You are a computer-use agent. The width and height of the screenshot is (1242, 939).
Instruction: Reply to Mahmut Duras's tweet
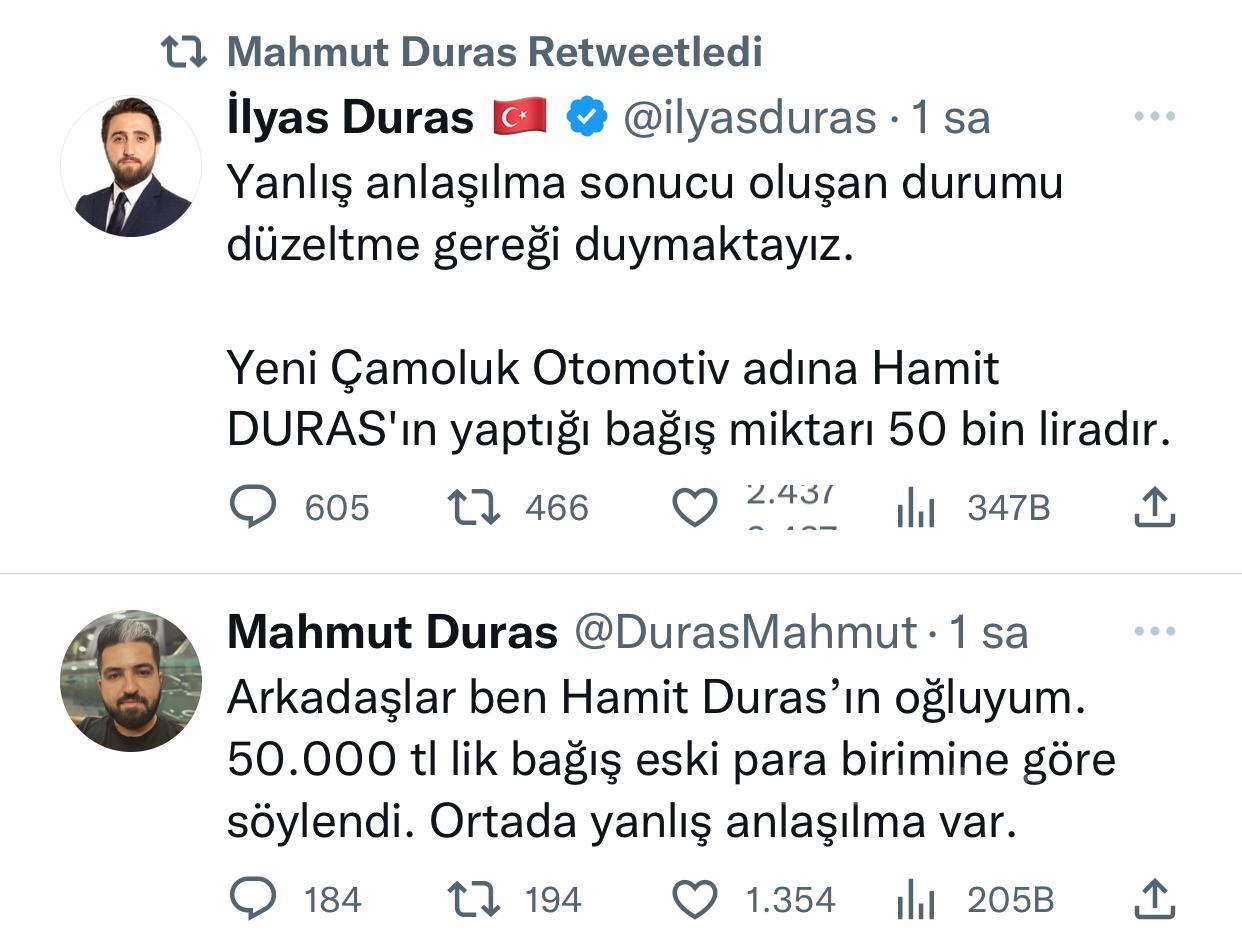(253, 899)
